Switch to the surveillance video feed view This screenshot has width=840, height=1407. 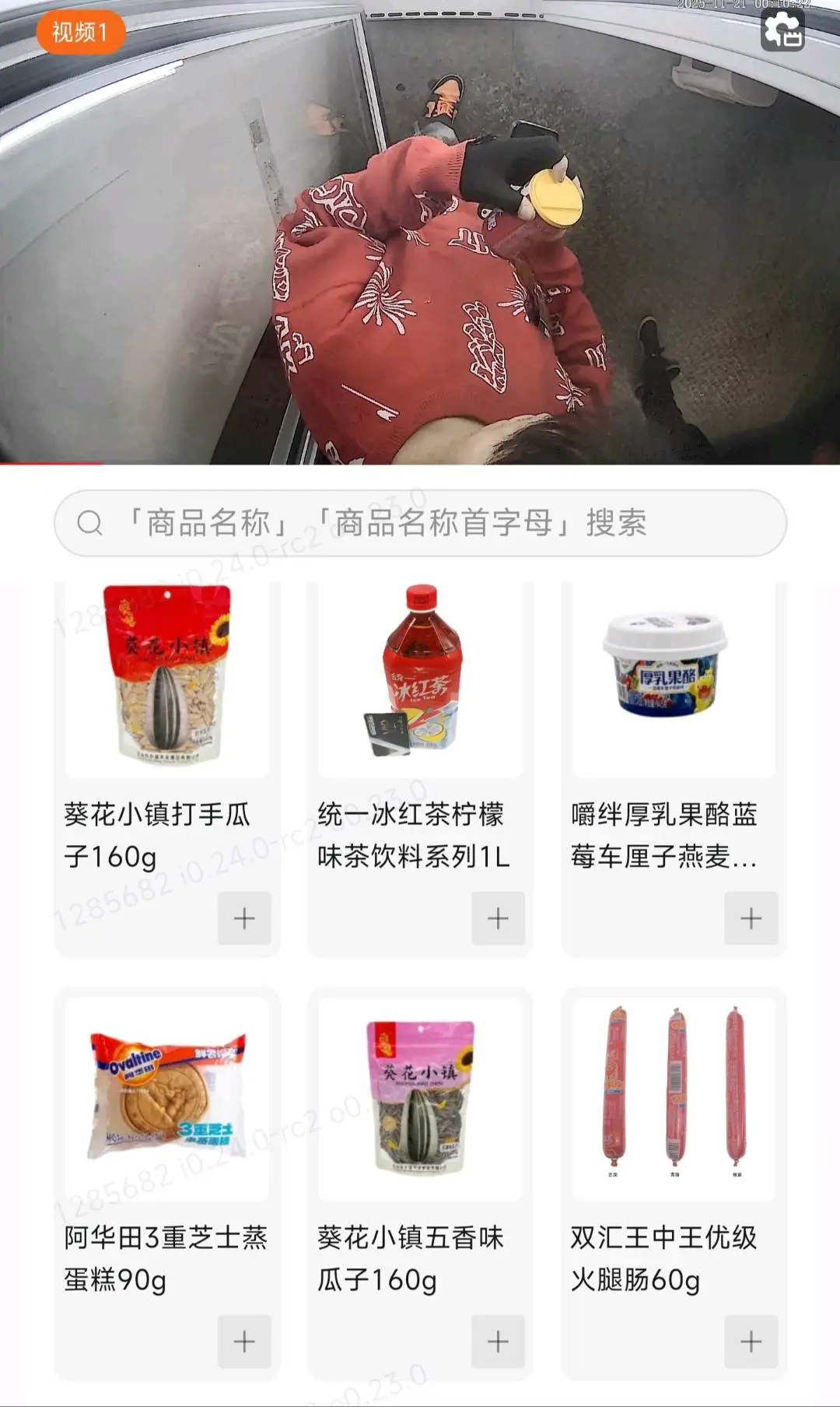click(x=420, y=233)
